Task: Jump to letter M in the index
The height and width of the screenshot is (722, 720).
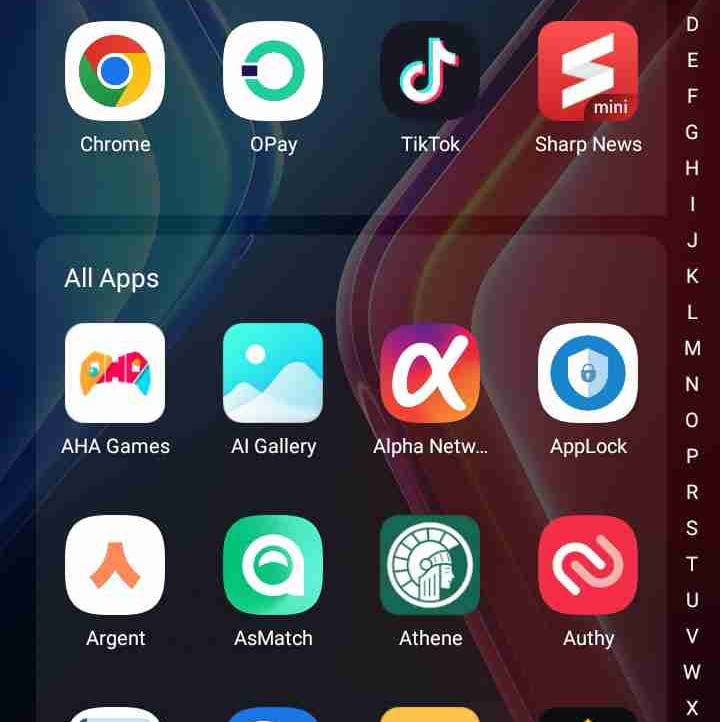Action: [692, 348]
